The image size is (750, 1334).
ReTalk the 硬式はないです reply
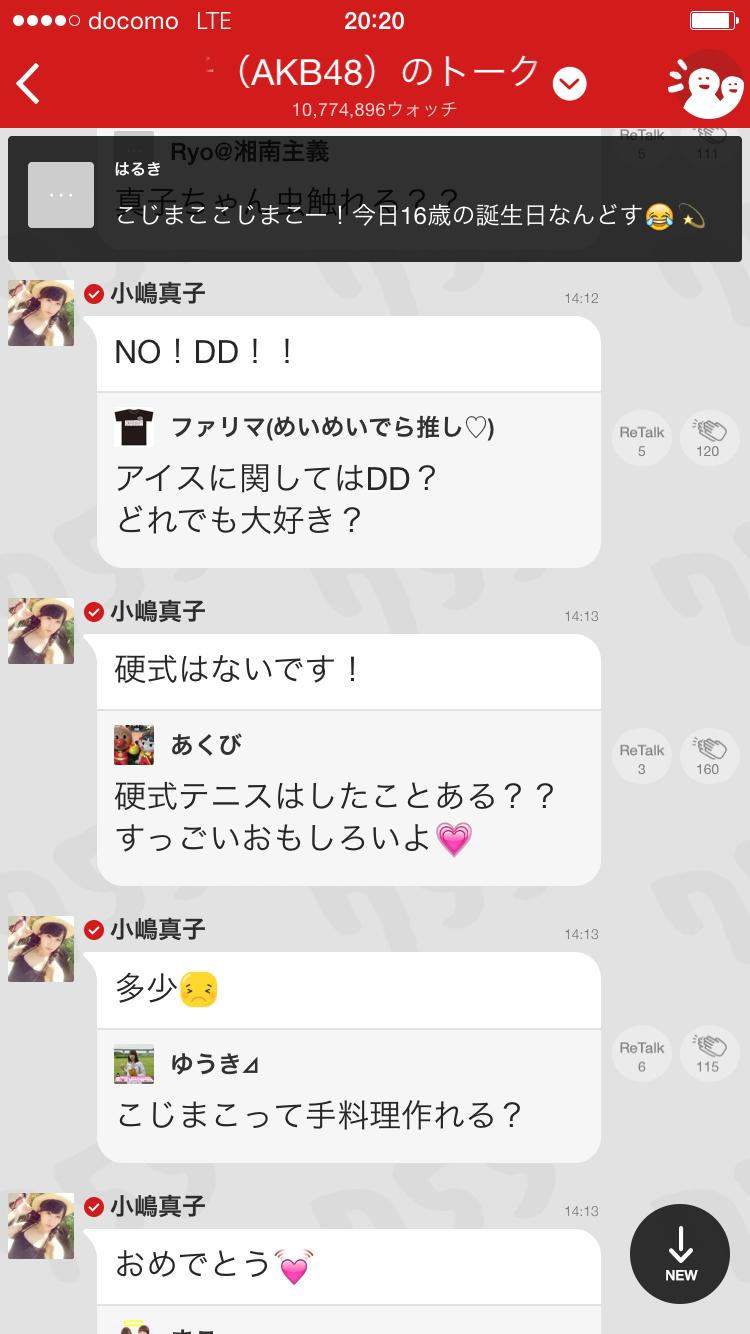[641, 758]
